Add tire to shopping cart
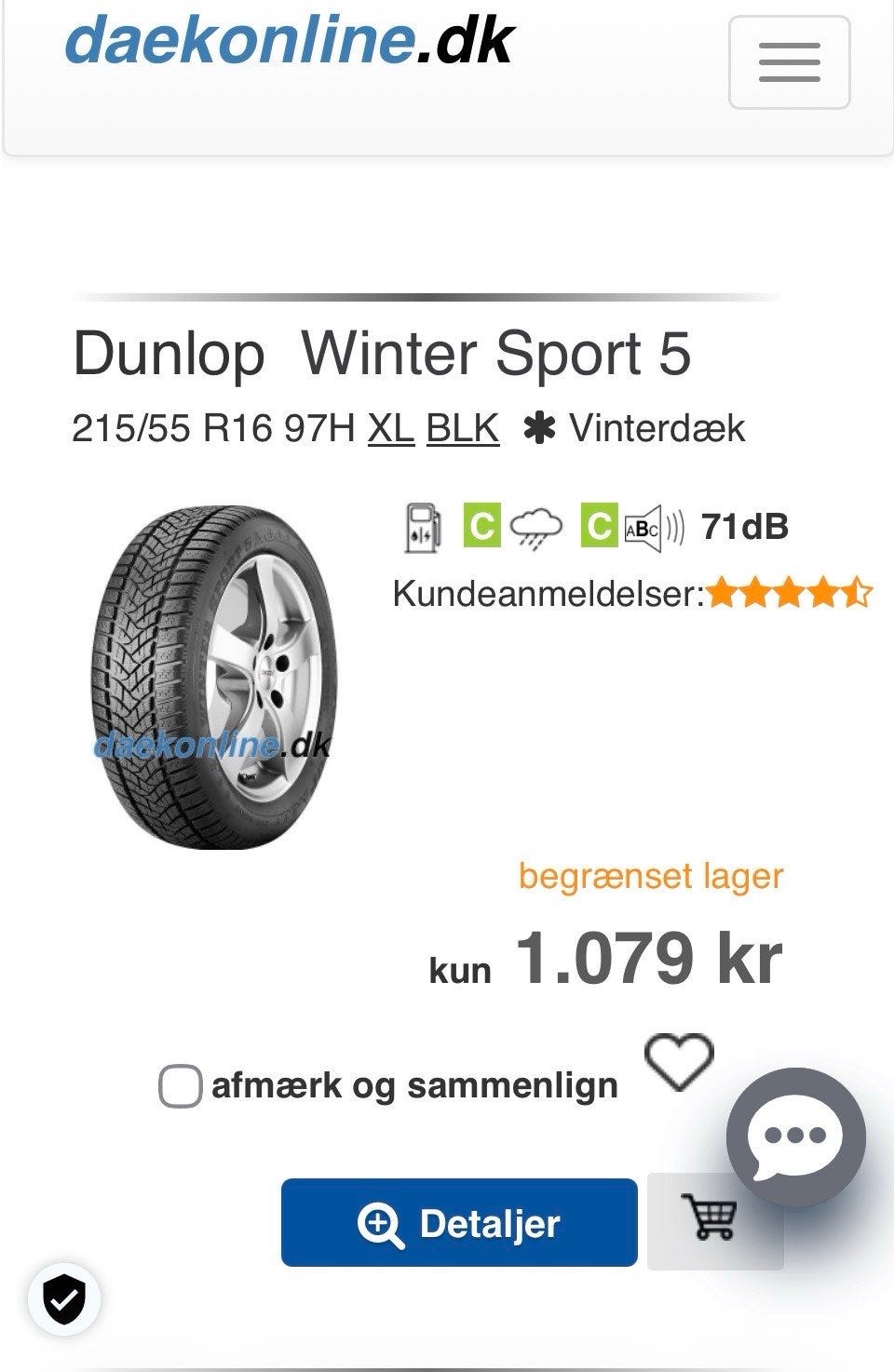894x1372 pixels. (710, 1218)
